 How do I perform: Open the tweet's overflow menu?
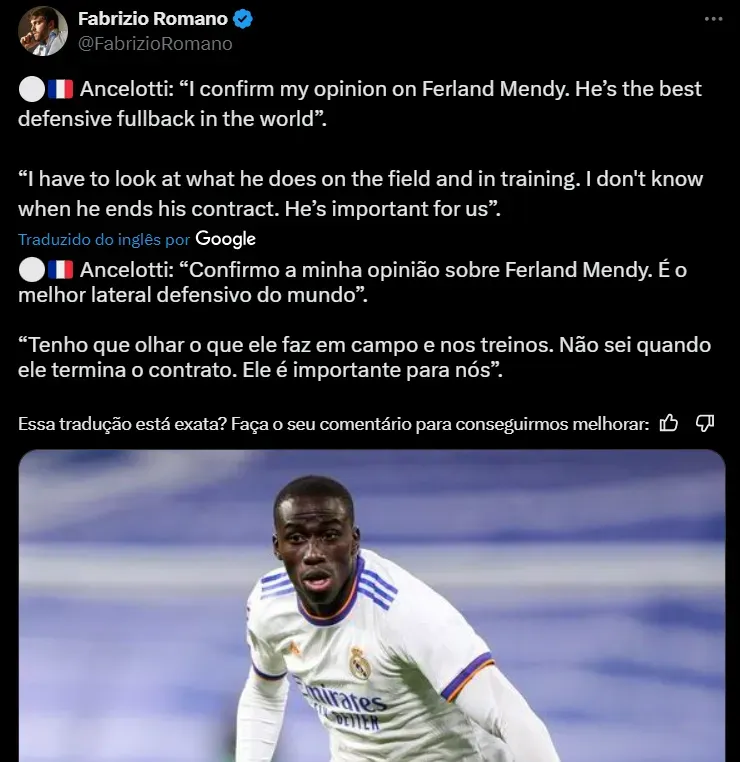click(712, 19)
